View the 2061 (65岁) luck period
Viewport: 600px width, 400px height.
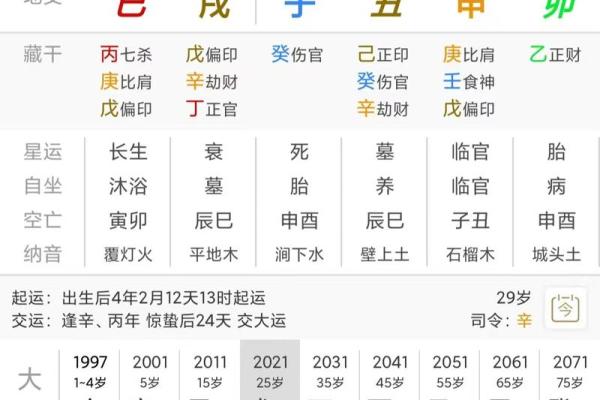(x=510, y=370)
